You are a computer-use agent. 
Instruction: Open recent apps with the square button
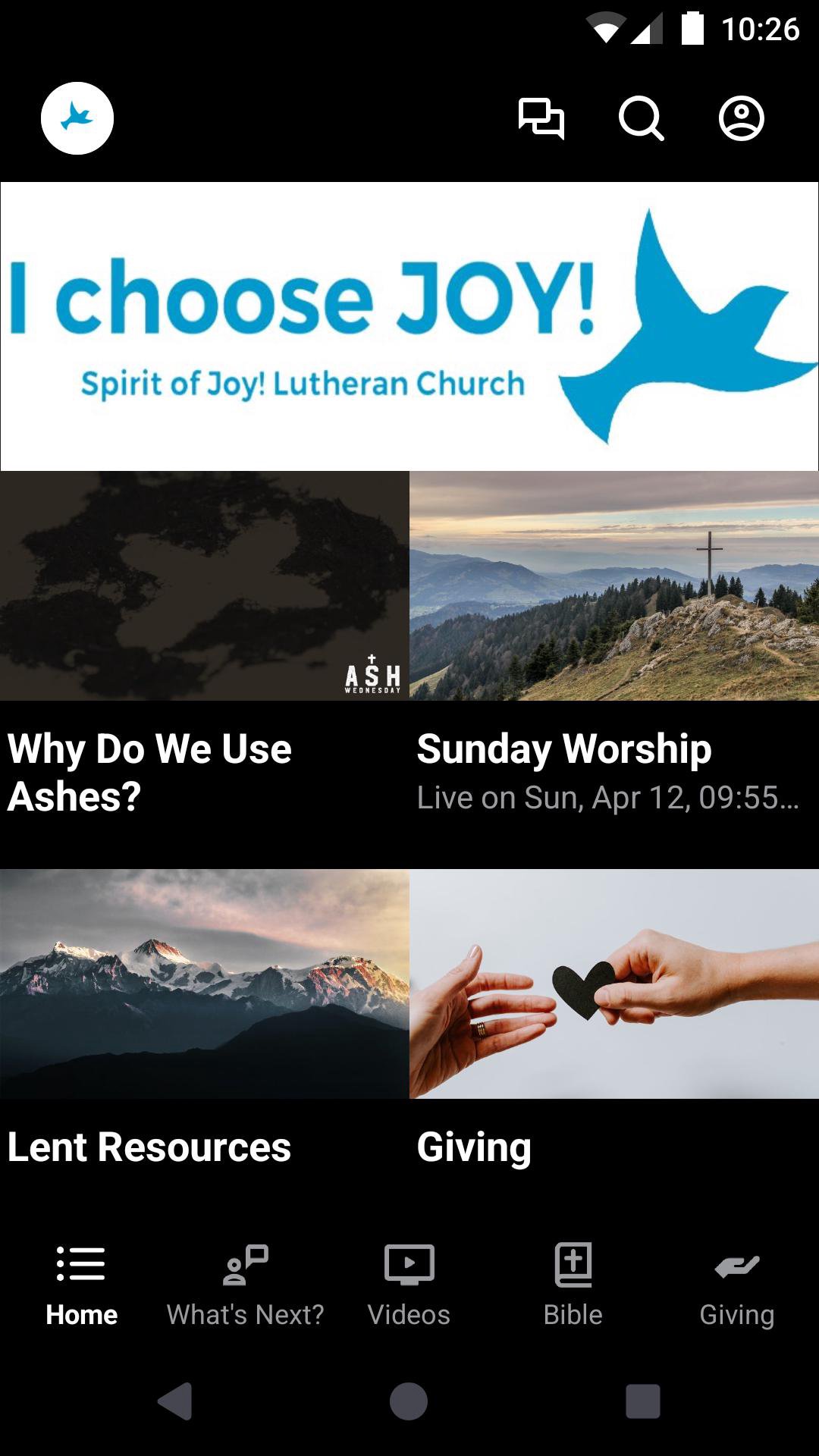[x=642, y=1401]
